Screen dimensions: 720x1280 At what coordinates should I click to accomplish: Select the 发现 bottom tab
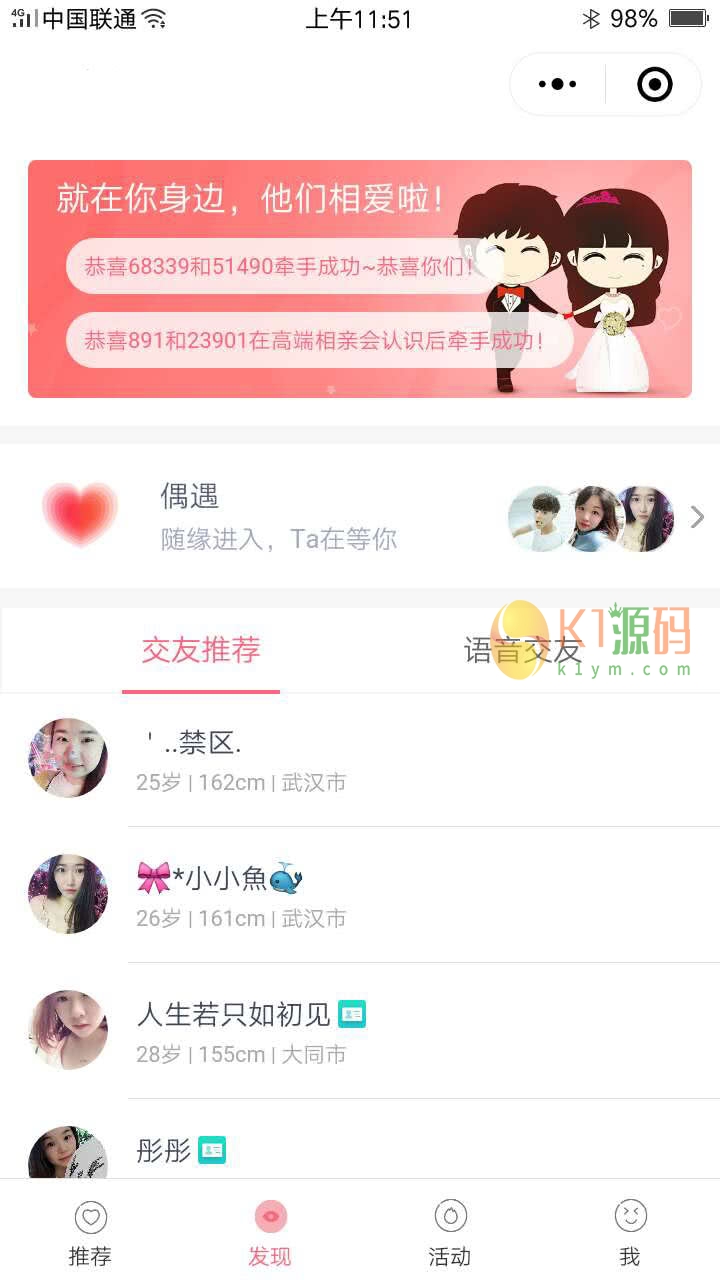(270, 1233)
